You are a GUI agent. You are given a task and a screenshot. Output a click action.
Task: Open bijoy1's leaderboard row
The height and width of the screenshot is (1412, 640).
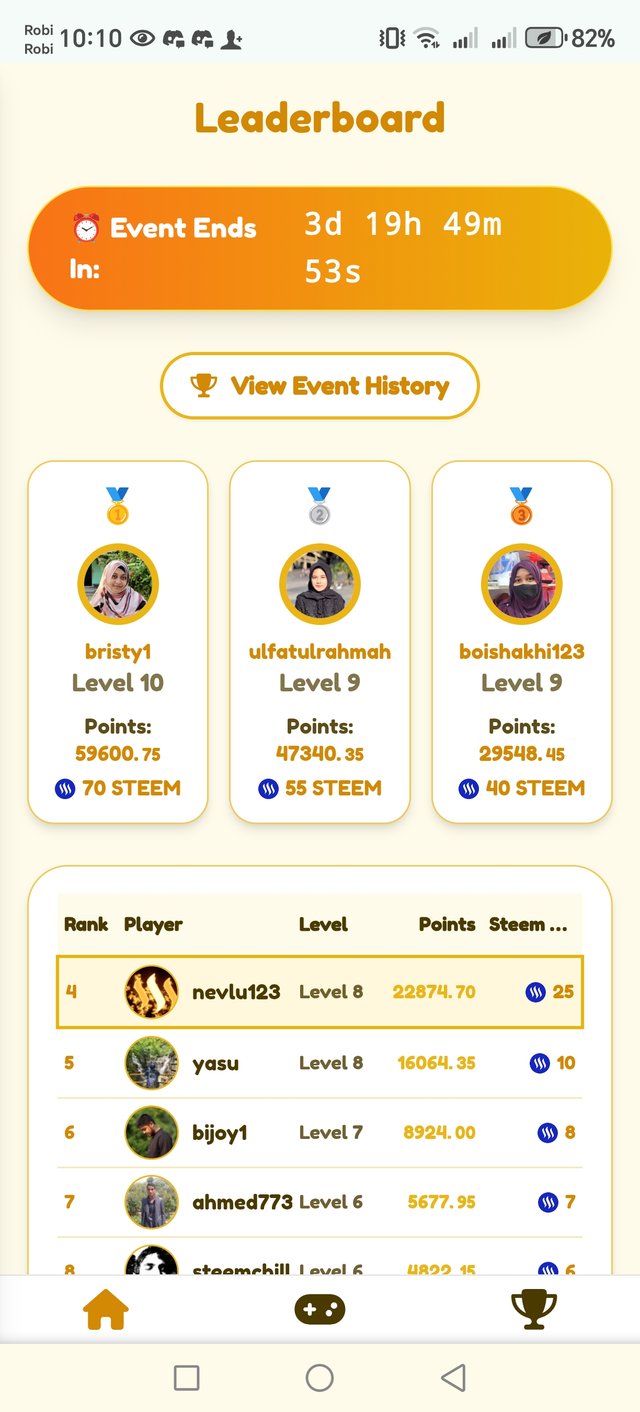point(320,1133)
